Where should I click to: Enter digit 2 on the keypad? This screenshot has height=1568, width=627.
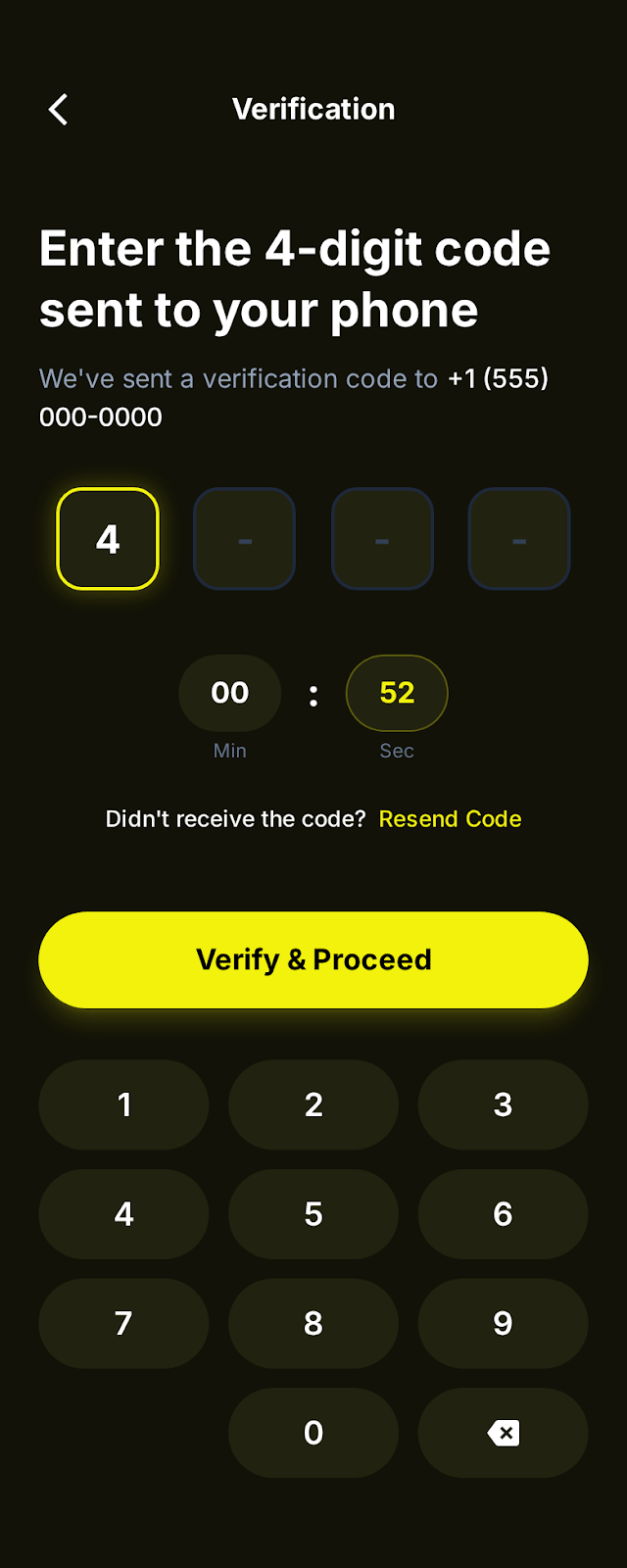pos(313,1104)
